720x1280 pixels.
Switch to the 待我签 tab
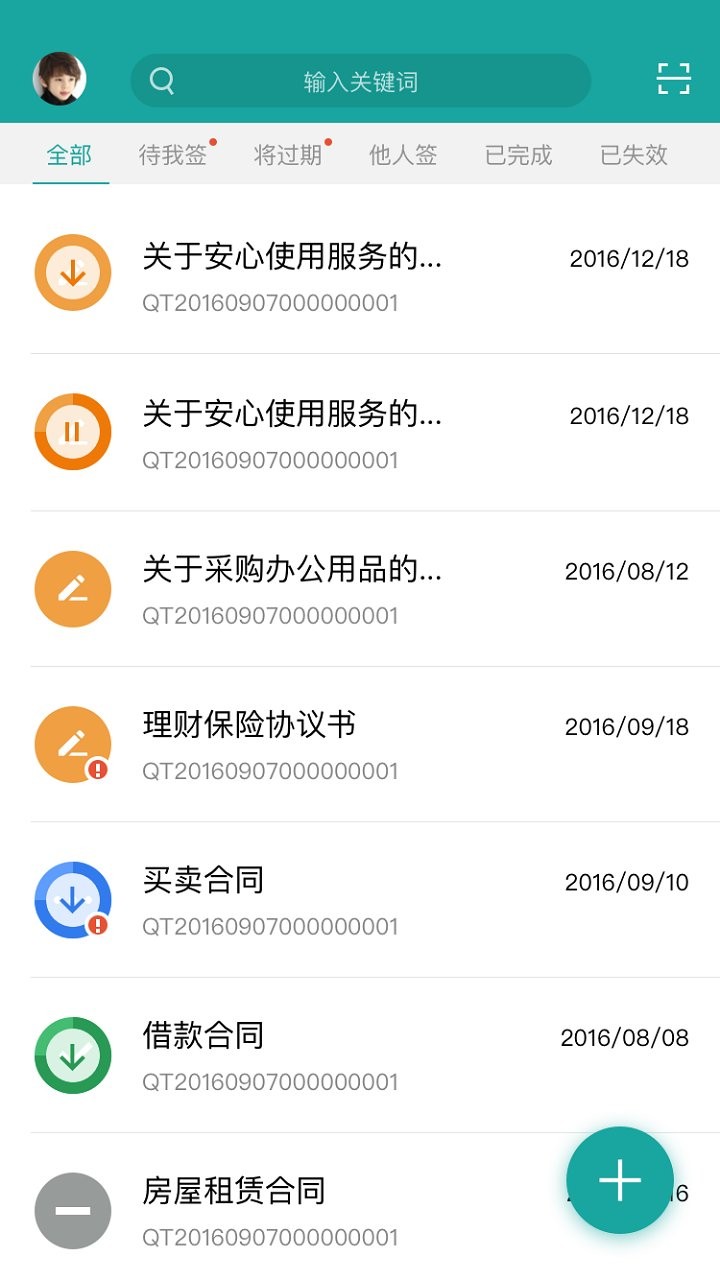tap(173, 155)
